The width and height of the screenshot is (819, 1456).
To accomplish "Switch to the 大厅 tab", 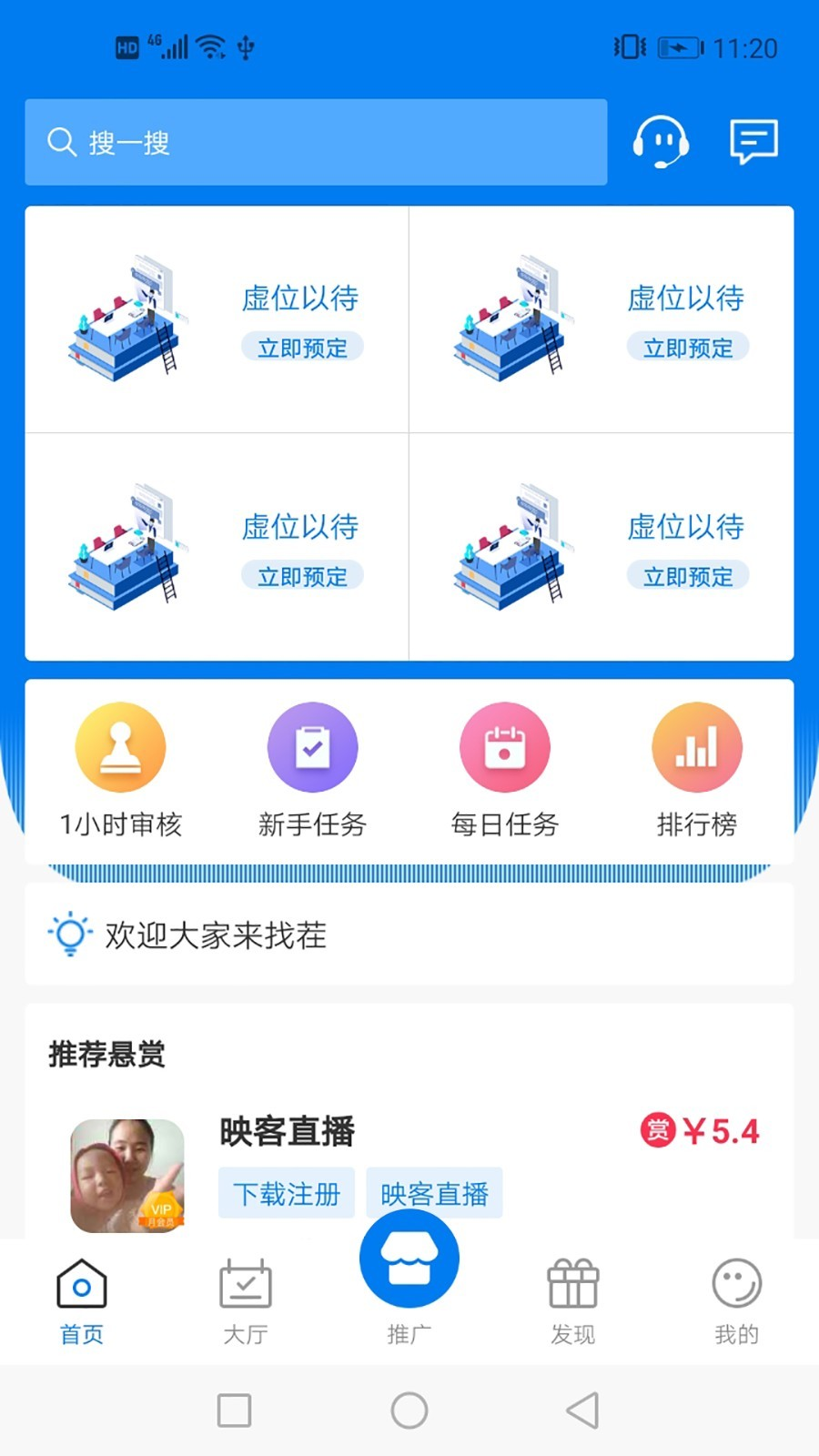I will (246, 1301).
